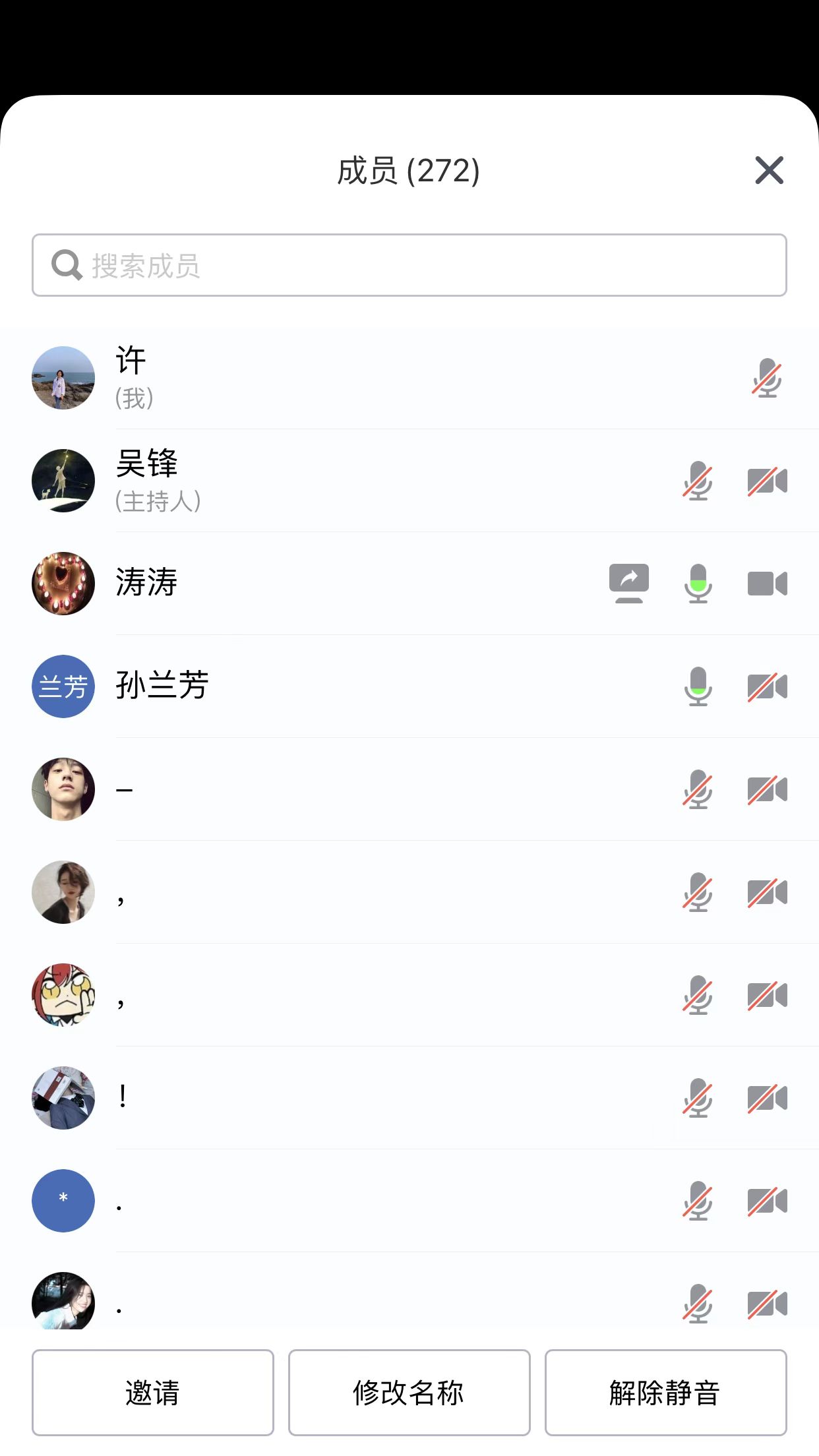This screenshot has height=1456, width=819.
Task: Open the member named "!"
Action: pos(330,1098)
